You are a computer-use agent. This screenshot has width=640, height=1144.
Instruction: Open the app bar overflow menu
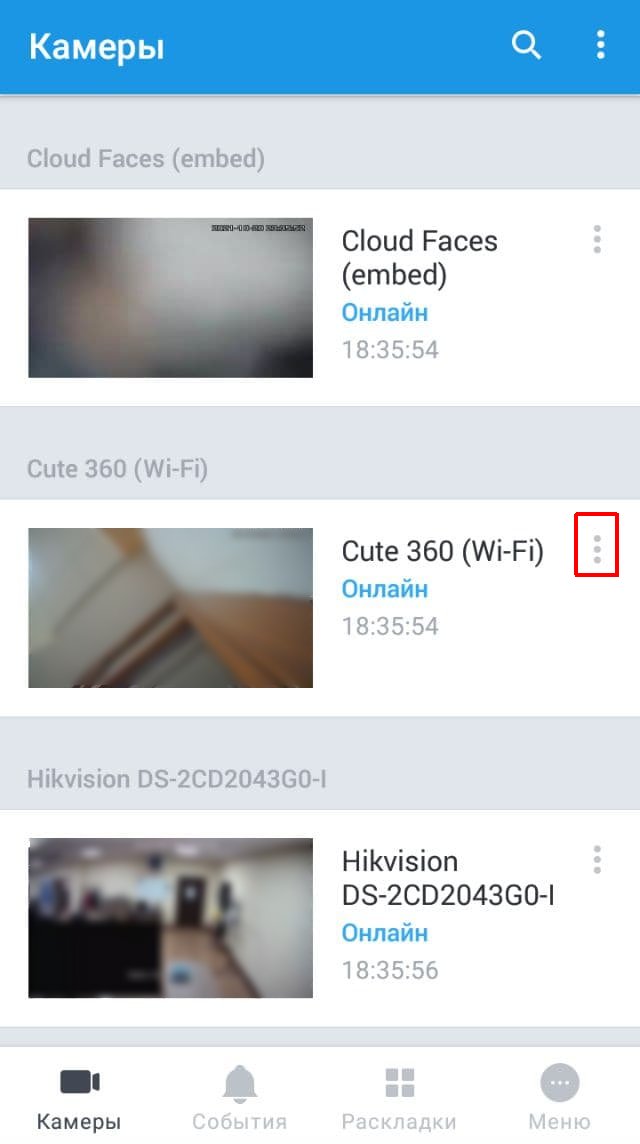coord(600,46)
